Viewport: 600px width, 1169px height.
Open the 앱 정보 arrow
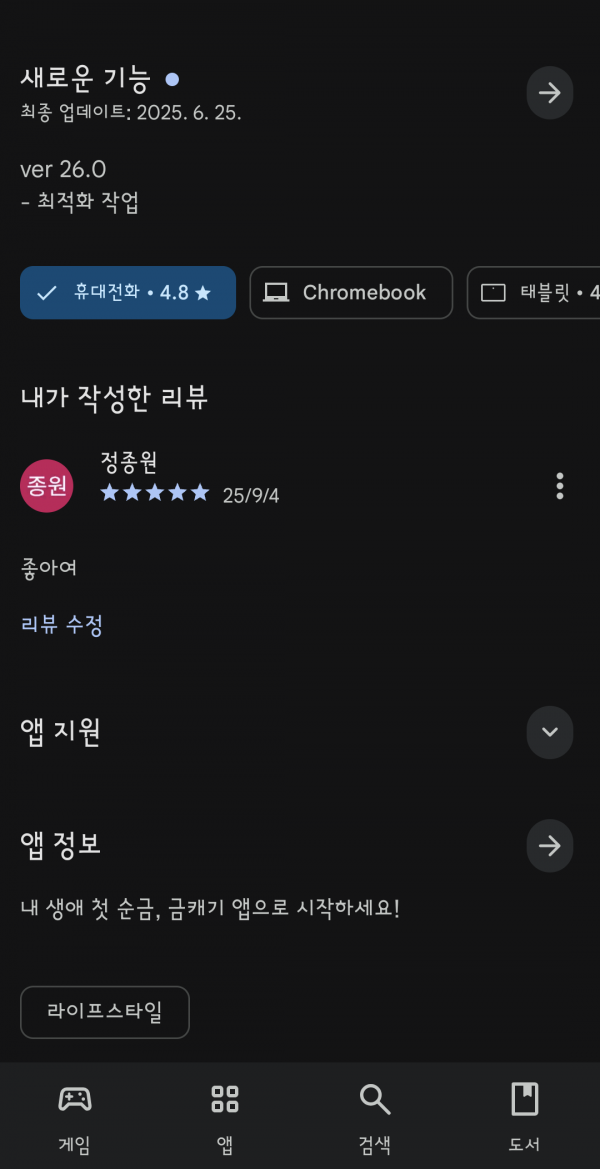click(x=549, y=845)
